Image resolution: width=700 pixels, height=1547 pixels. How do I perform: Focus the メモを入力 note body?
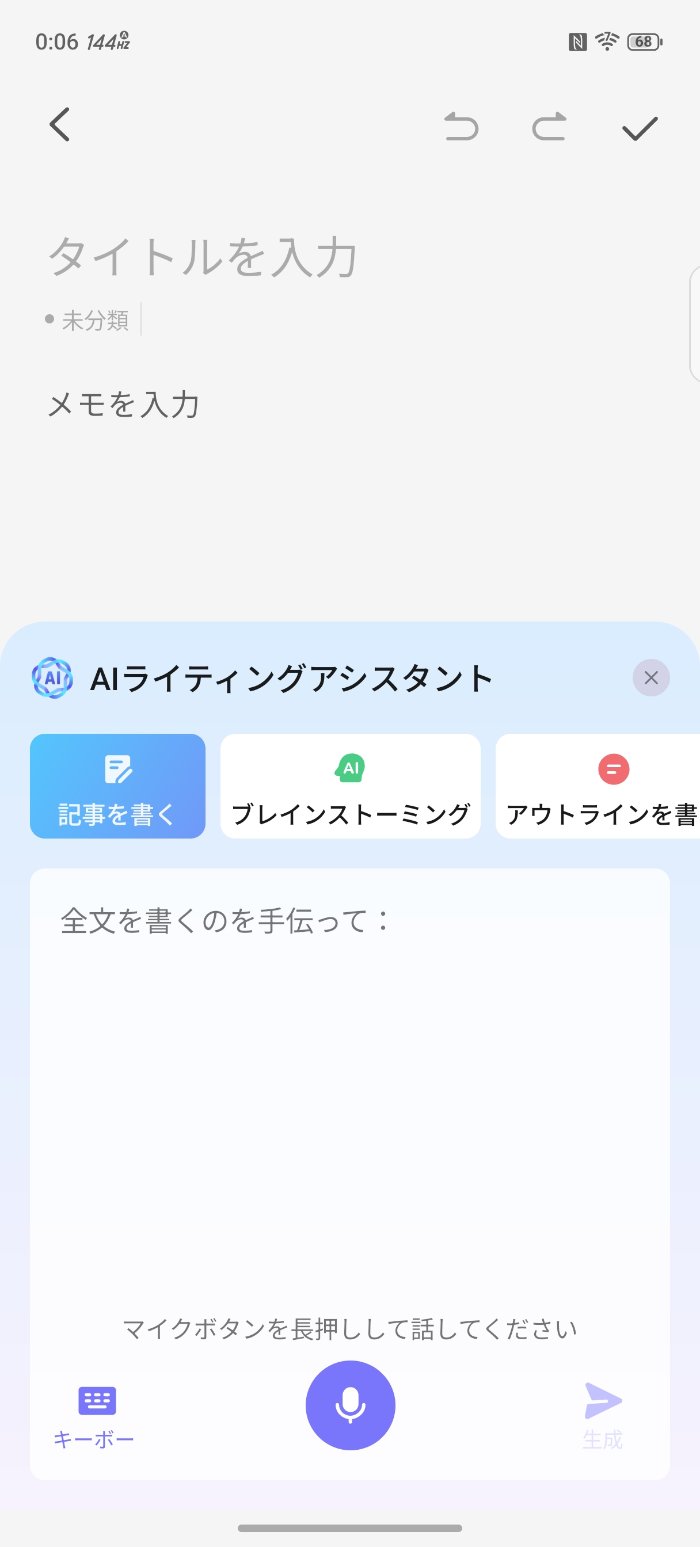click(x=124, y=404)
